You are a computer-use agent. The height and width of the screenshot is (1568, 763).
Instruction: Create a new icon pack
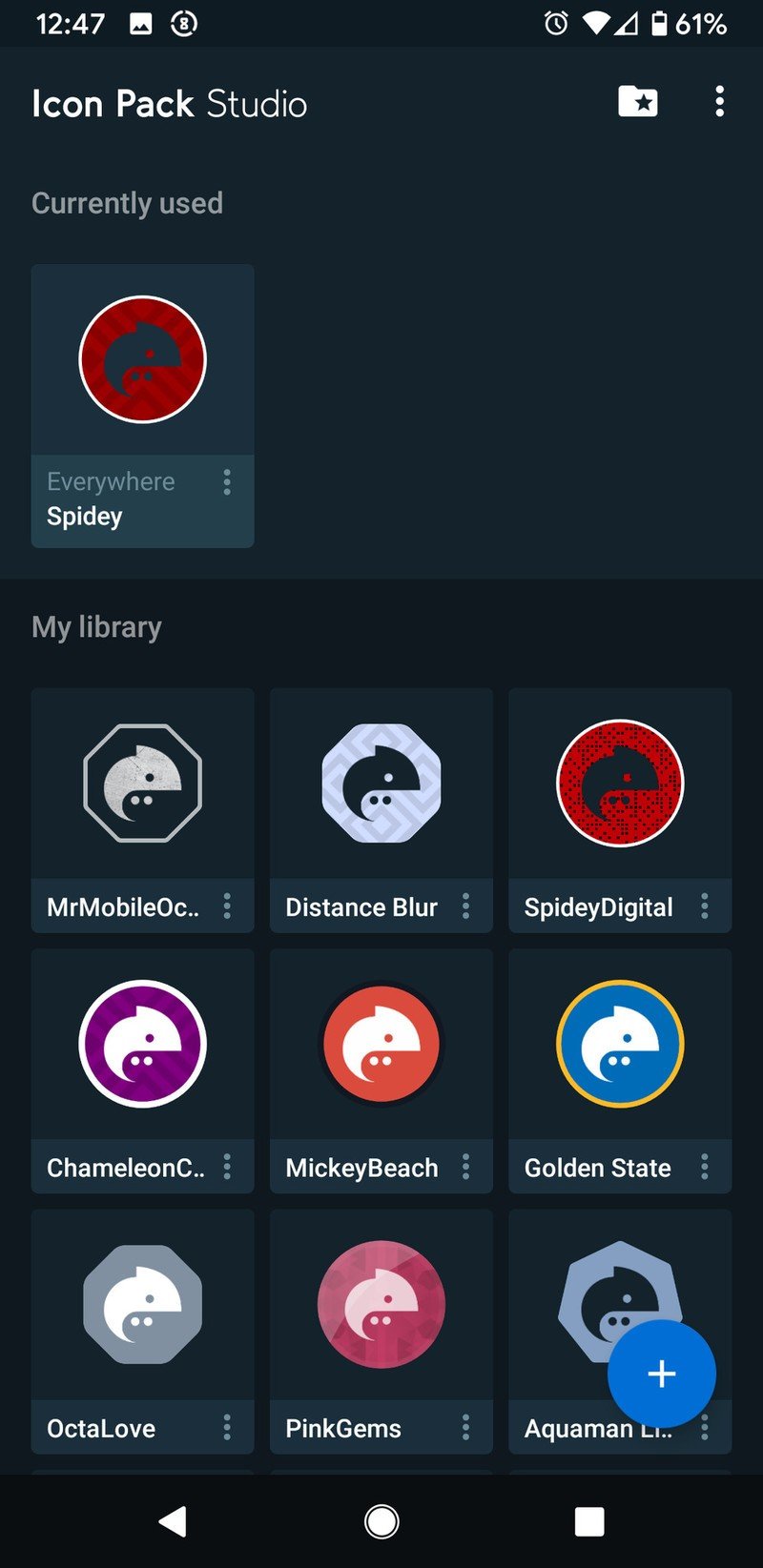tap(661, 1374)
